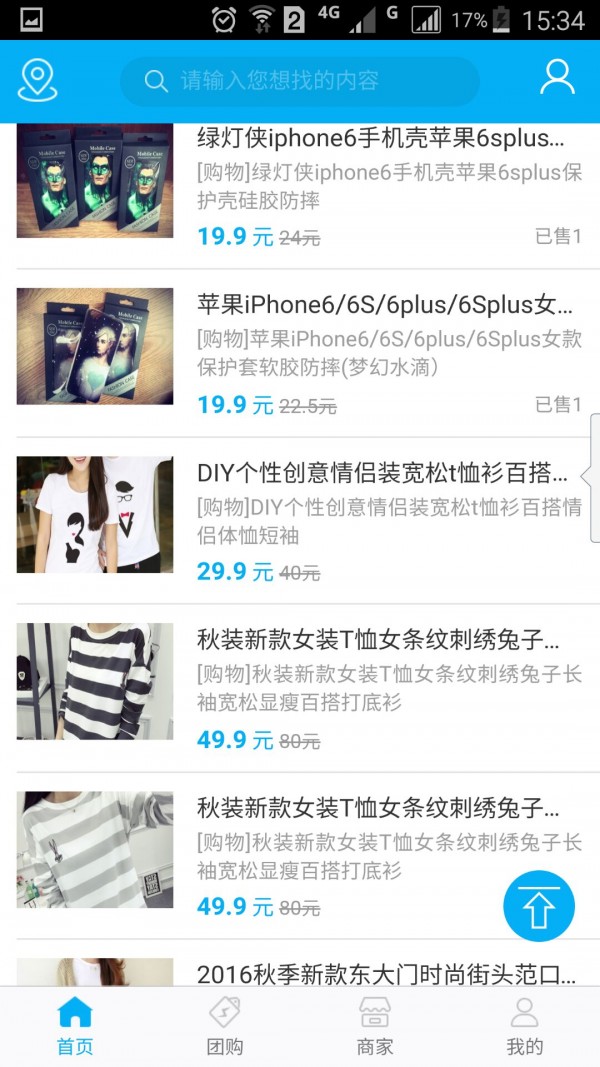Go to the 商家 tab
Image resolution: width=600 pixels, height=1067 pixels.
tap(375, 1027)
